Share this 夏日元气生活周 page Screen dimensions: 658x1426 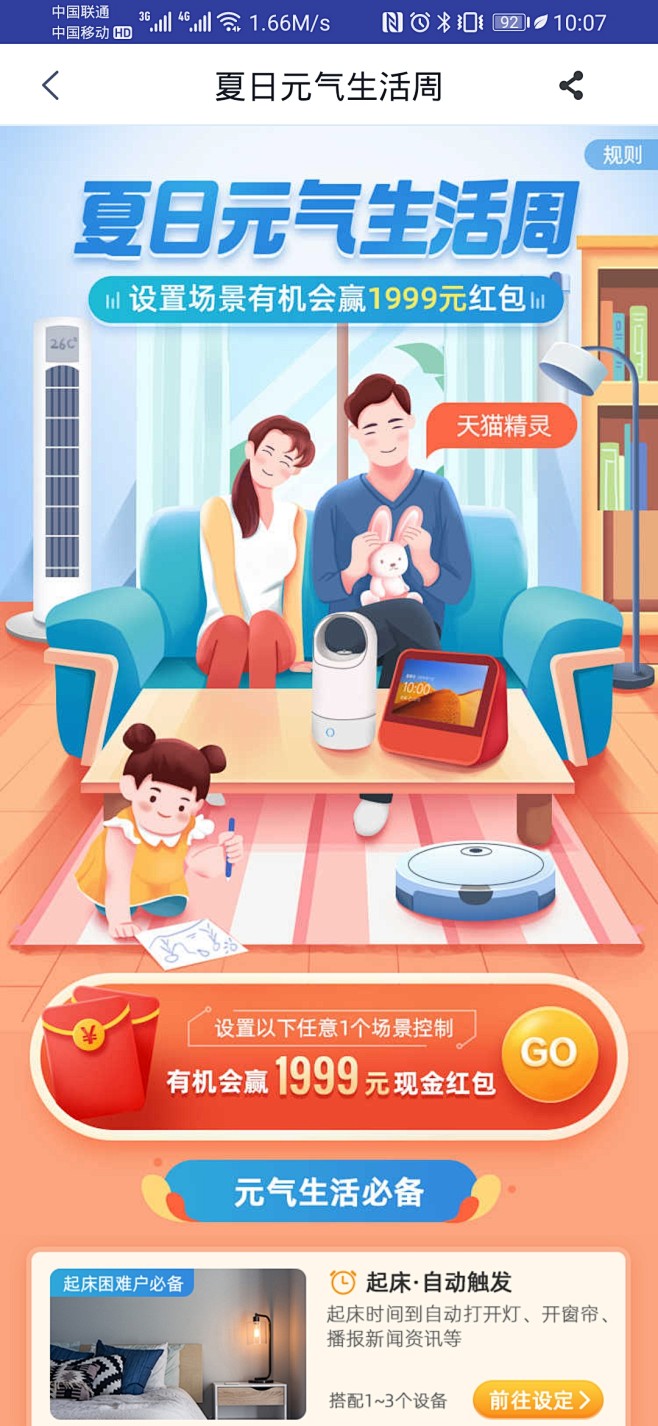[571, 86]
